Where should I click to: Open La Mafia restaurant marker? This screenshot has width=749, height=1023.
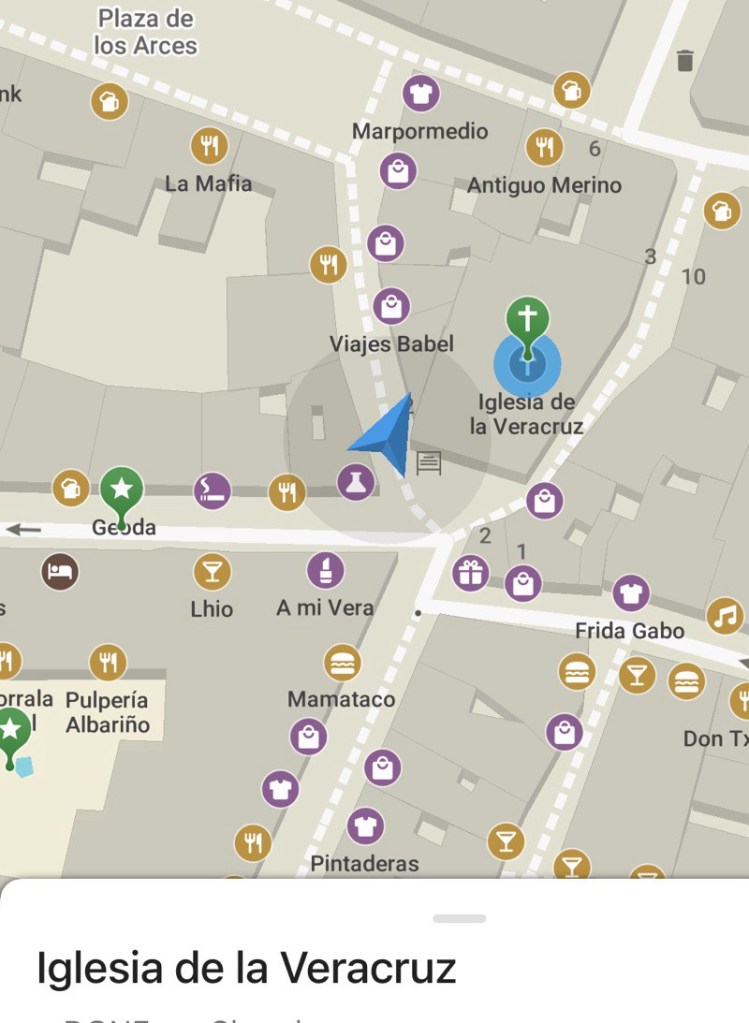click(x=209, y=147)
